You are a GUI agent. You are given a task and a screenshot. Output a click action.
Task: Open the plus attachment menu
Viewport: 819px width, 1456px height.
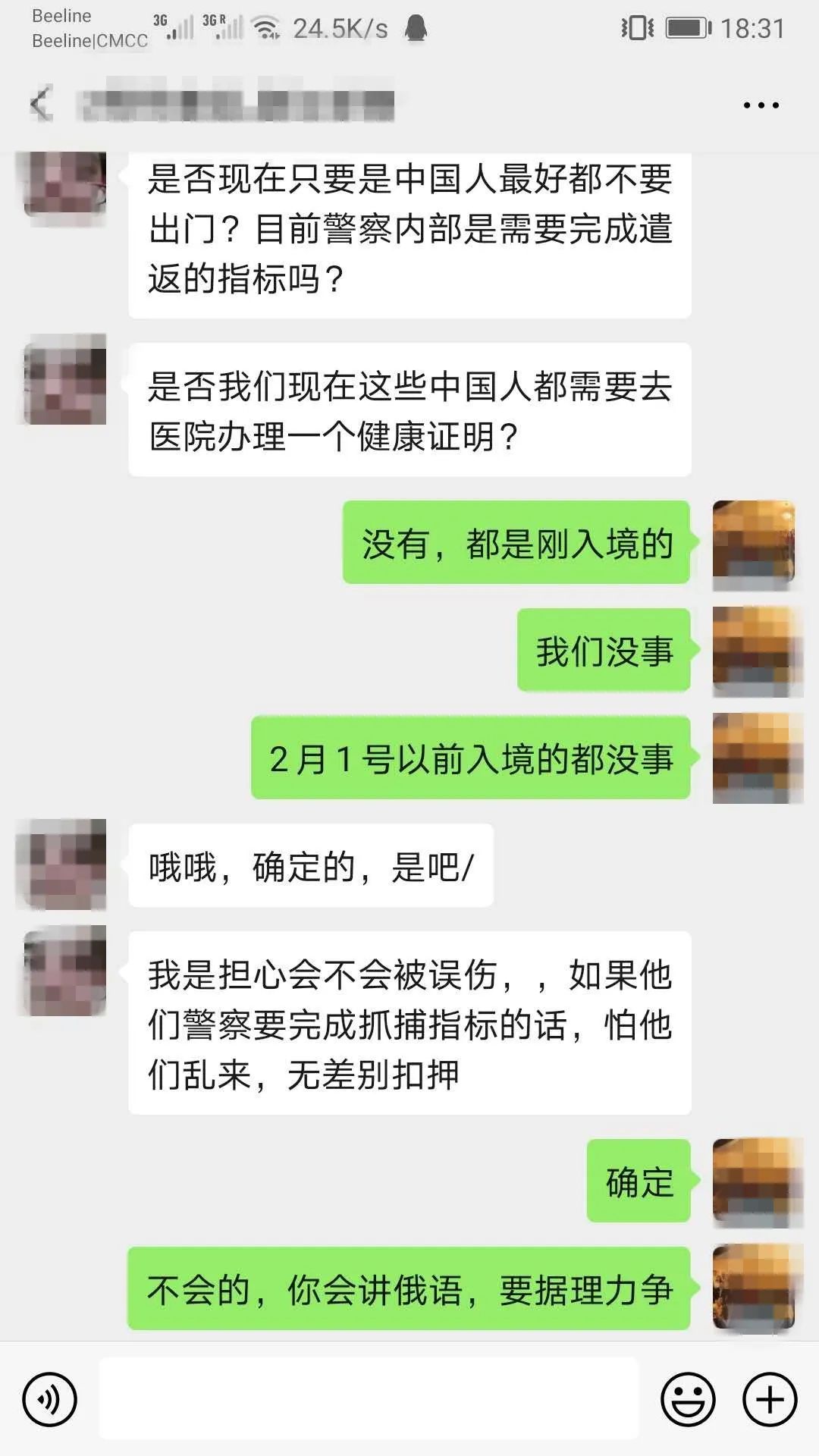769,1399
